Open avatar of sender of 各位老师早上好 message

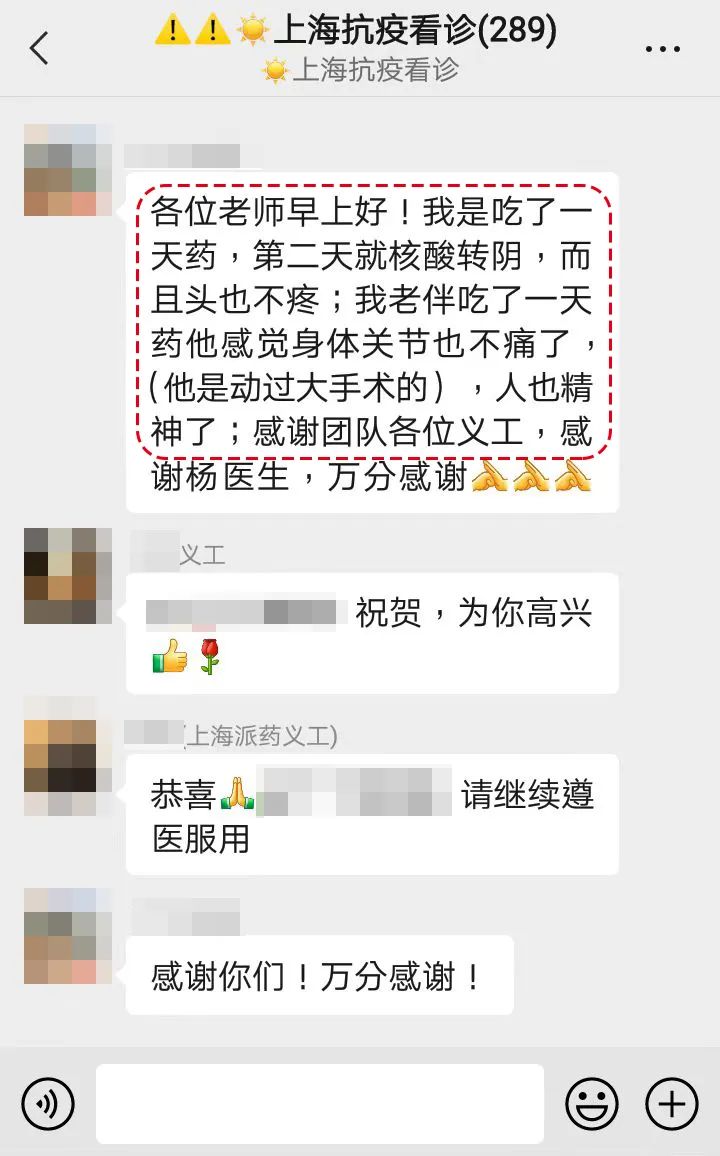tap(67, 170)
